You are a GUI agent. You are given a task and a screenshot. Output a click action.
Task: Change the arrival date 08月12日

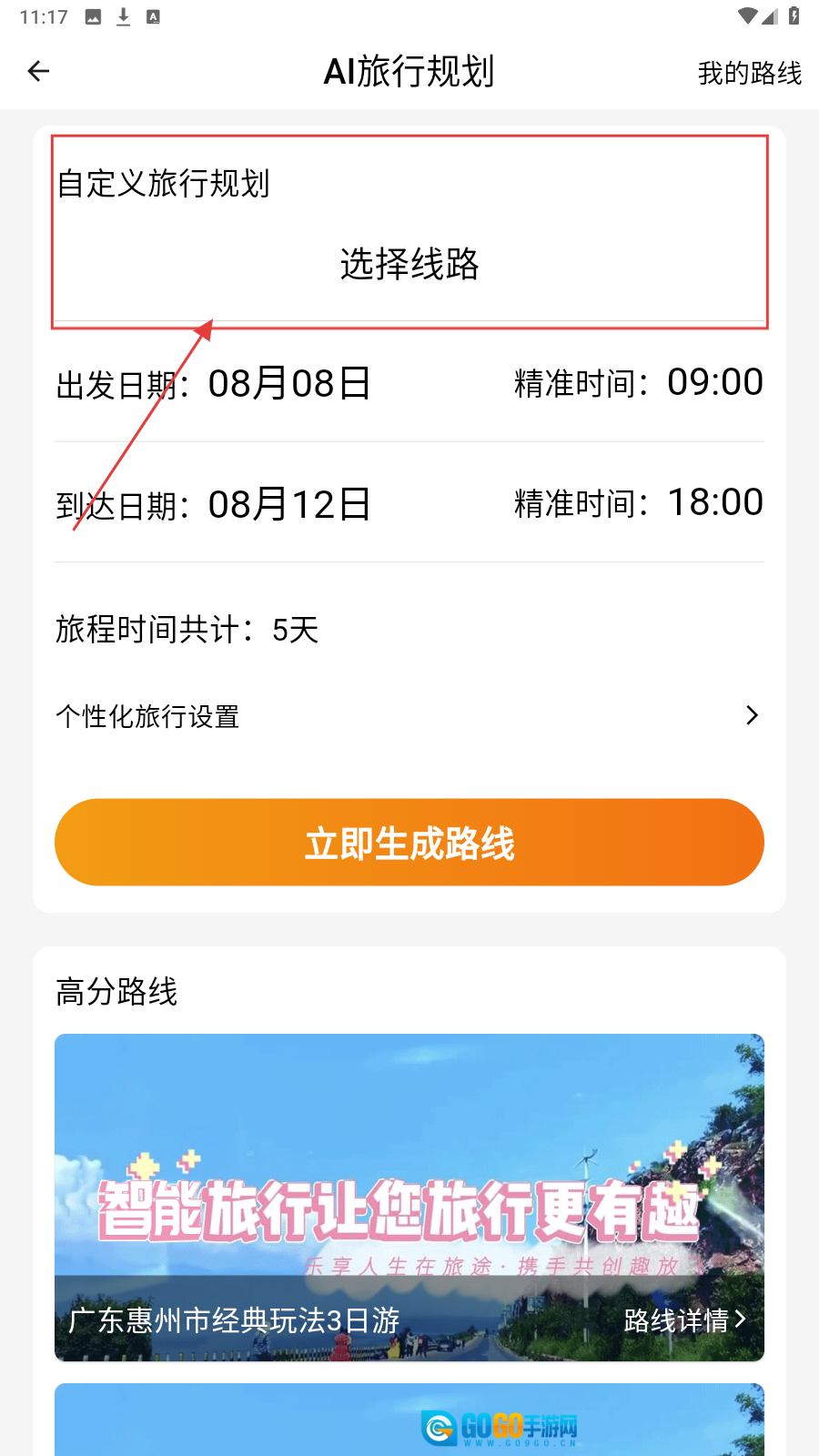coord(289,504)
